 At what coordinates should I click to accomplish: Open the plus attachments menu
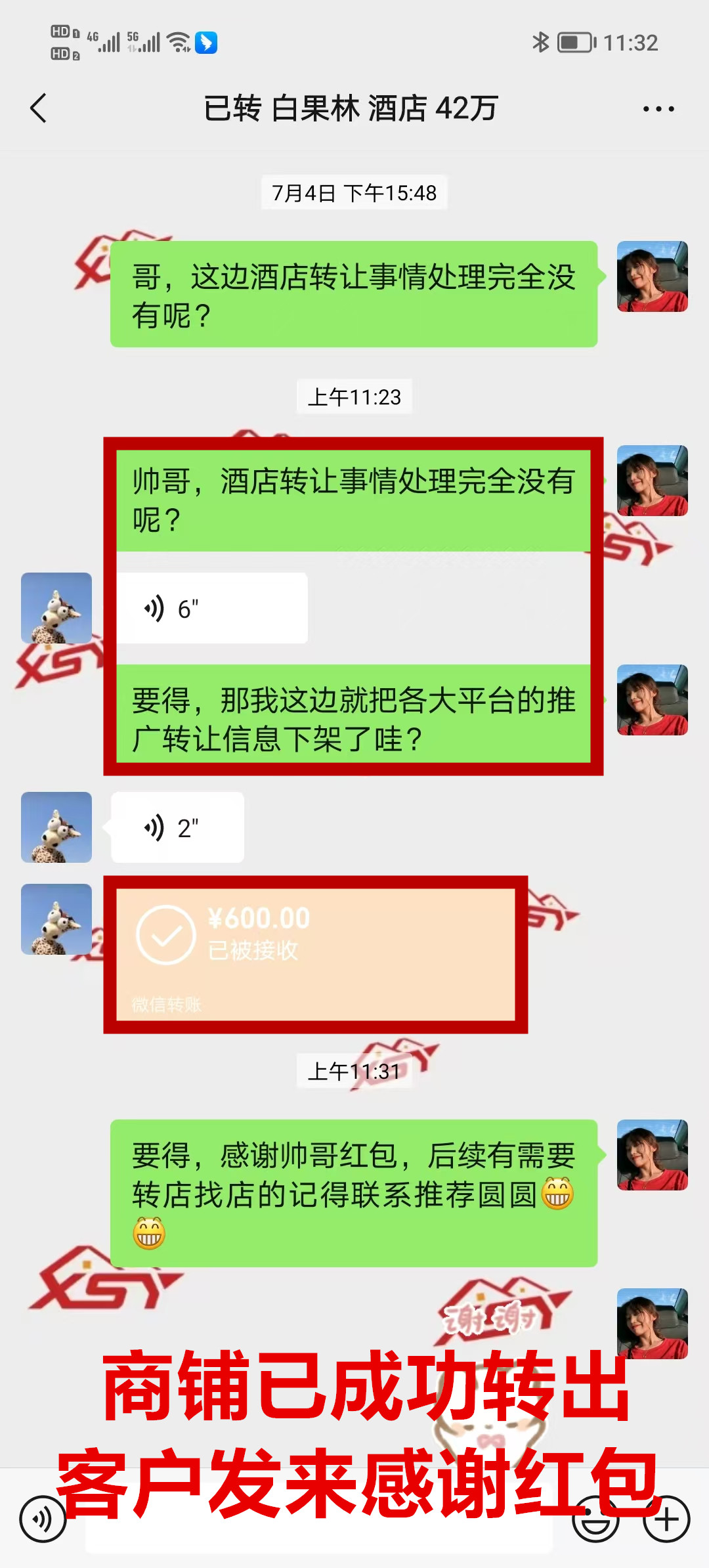[x=666, y=1519]
